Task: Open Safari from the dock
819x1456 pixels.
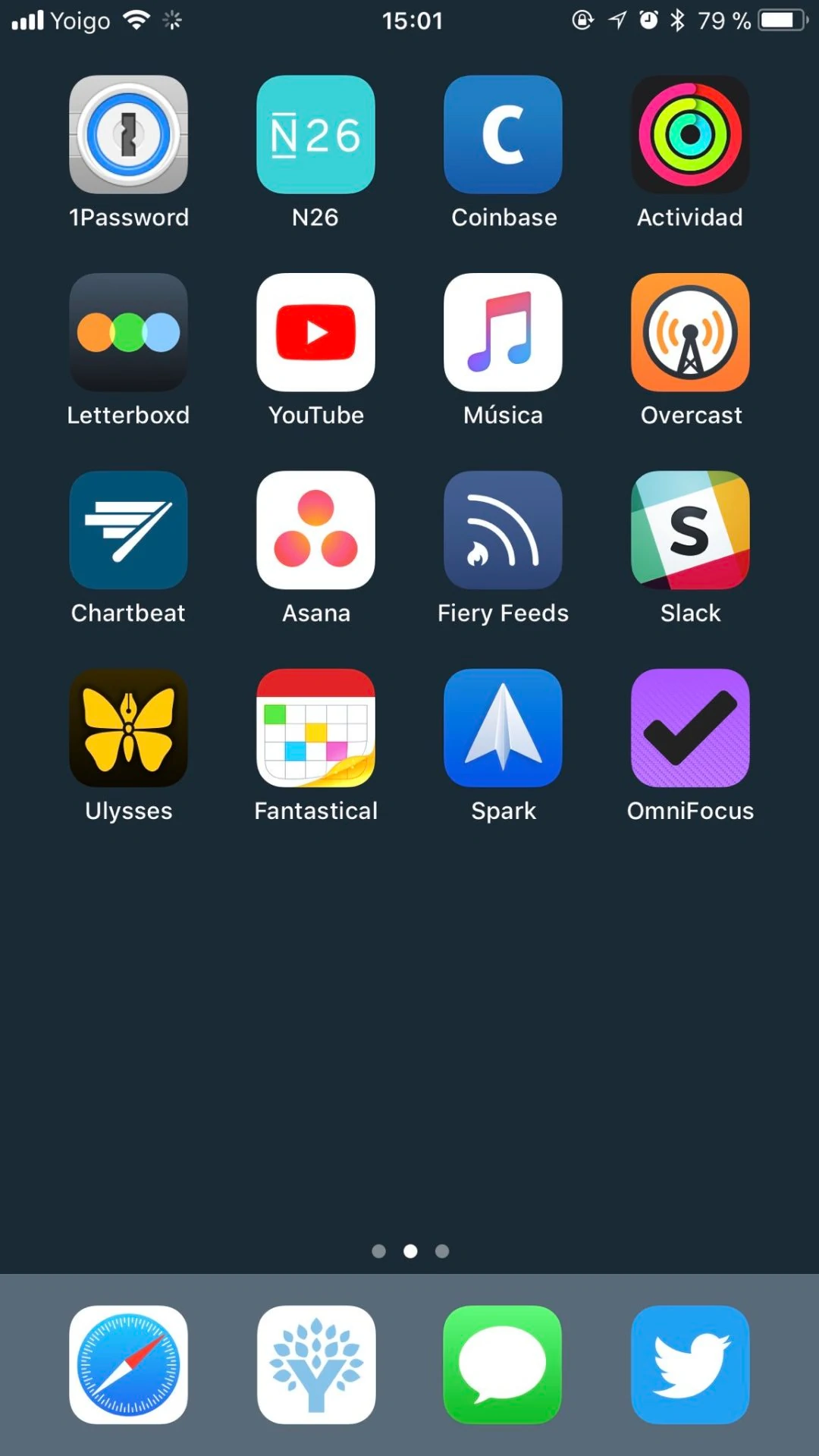Action: click(128, 1364)
